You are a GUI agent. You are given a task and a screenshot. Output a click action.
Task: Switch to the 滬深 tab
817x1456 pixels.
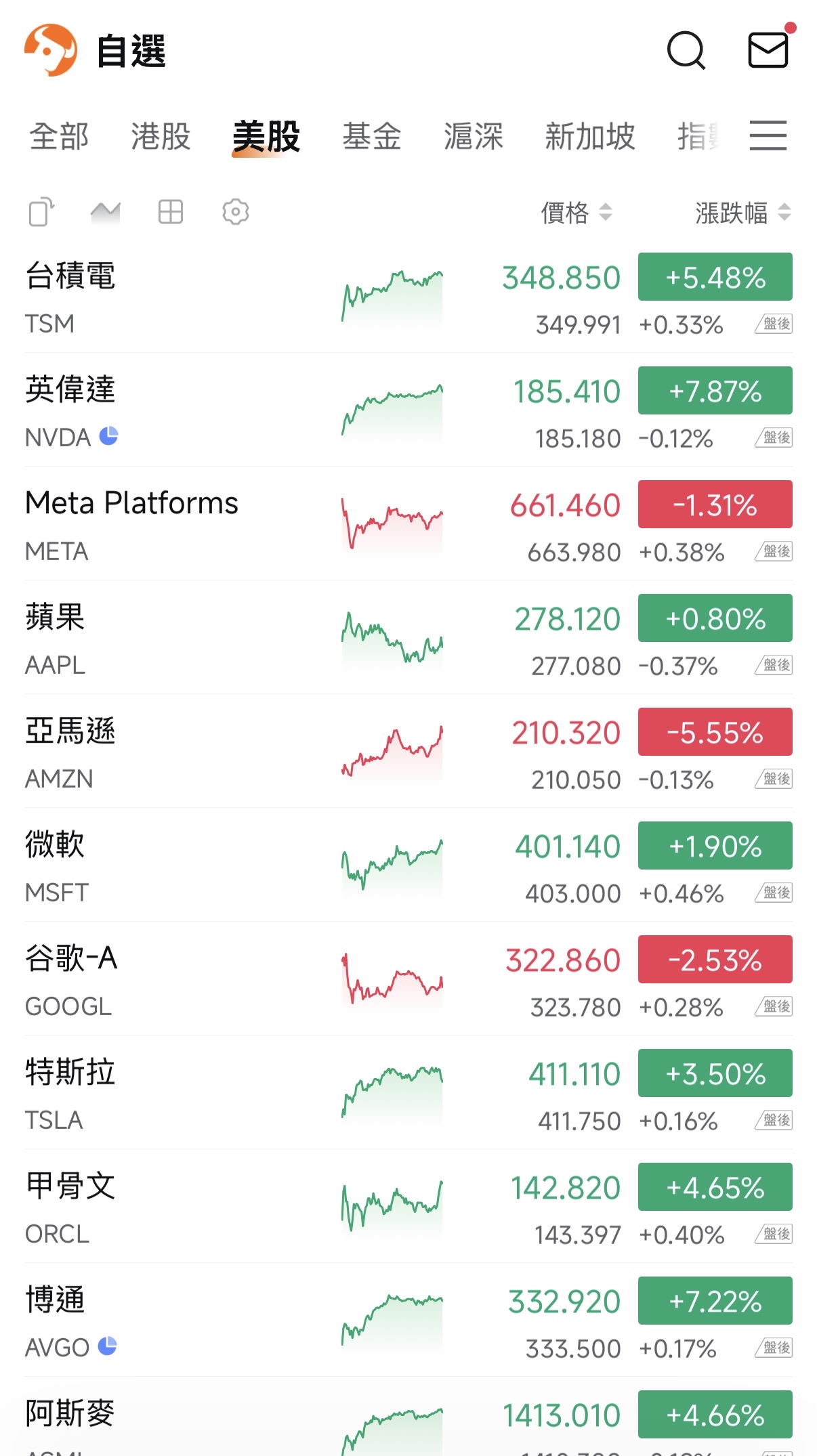473,136
